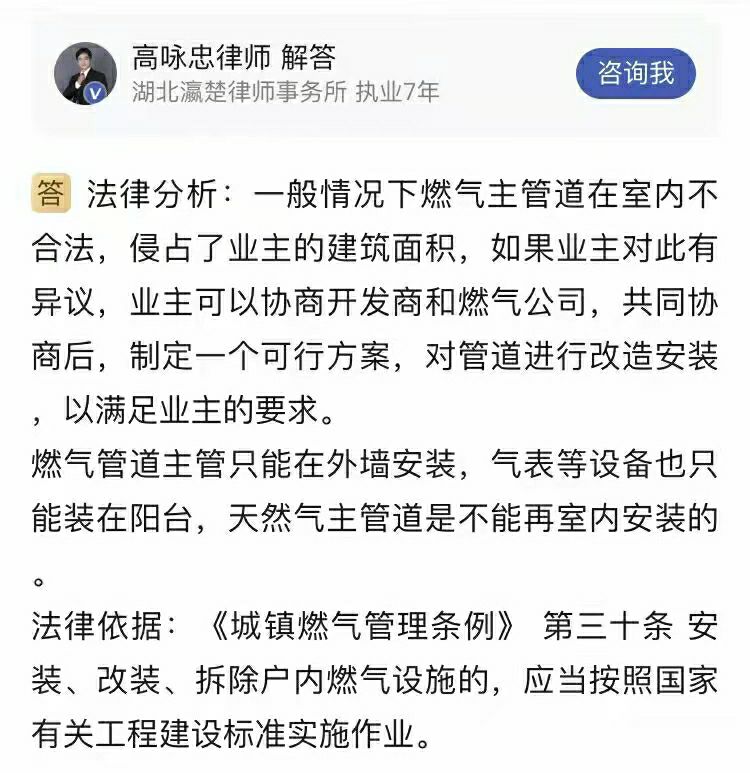The height and width of the screenshot is (773, 750).
Task: Open lawyer 高咏忠's profile picture
Action: coord(83,73)
